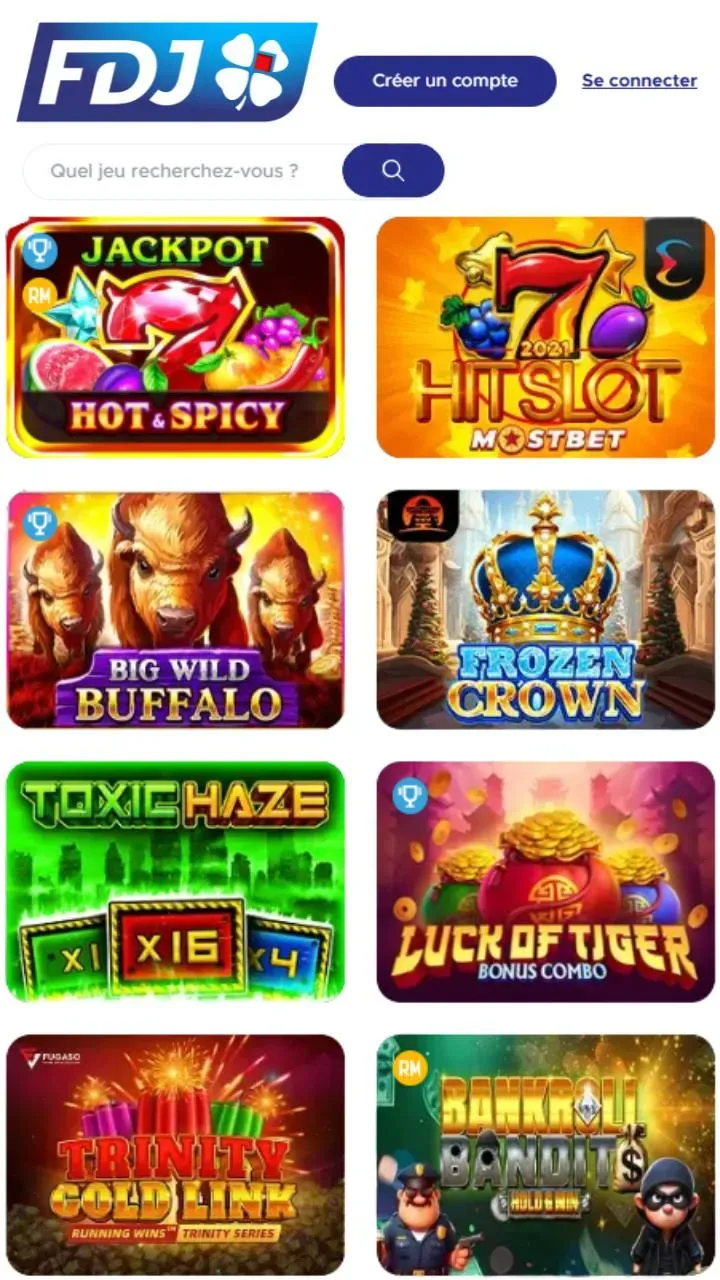The width and height of the screenshot is (720, 1280).
Task: Open Luck of Tiger Bonus Combo
Action: pyautogui.click(x=545, y=881)
